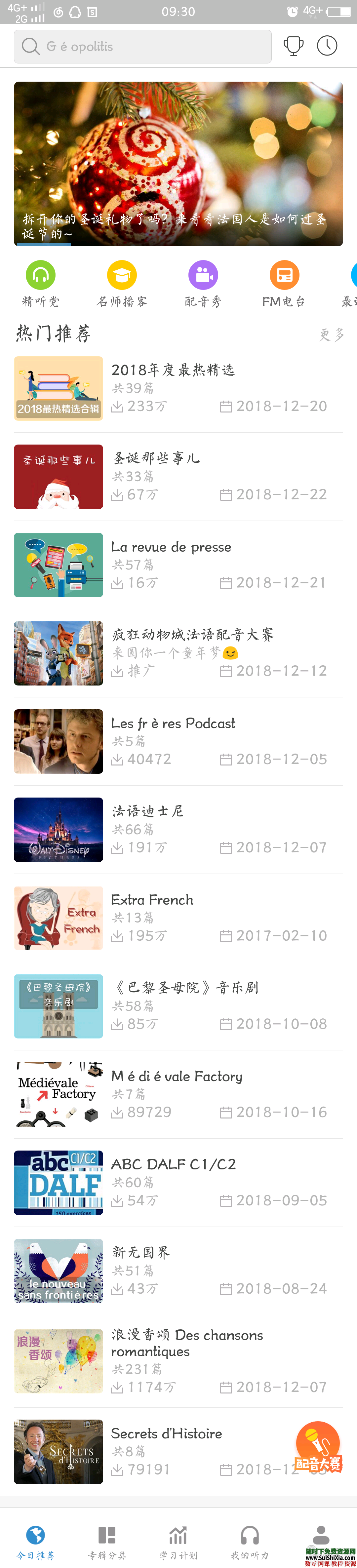The image size is (357, 1568).
Task: Switch to the 学习计划 tab
Action: coord(178,1543)
